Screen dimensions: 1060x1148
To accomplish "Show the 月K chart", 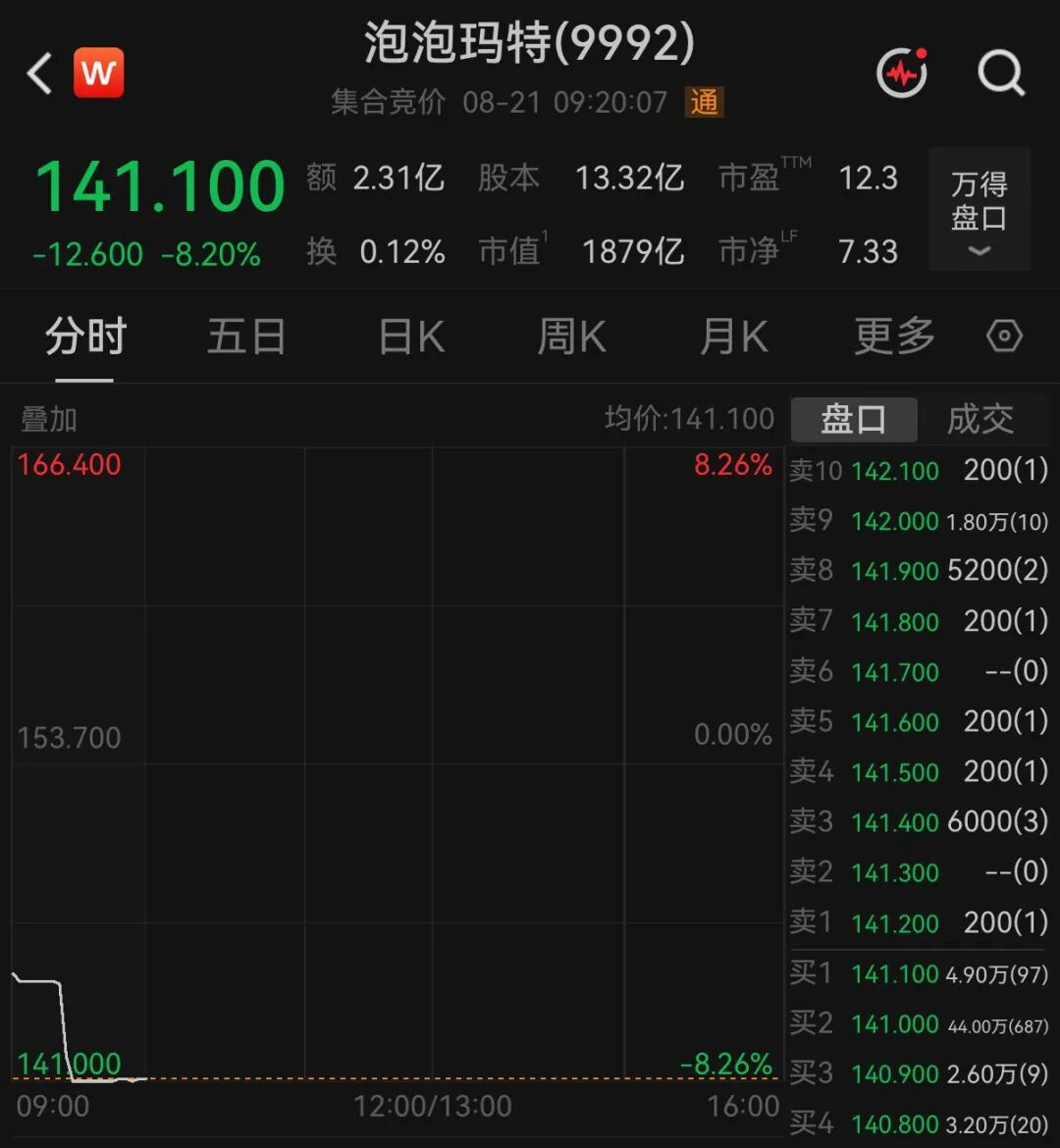I will 734,337.
